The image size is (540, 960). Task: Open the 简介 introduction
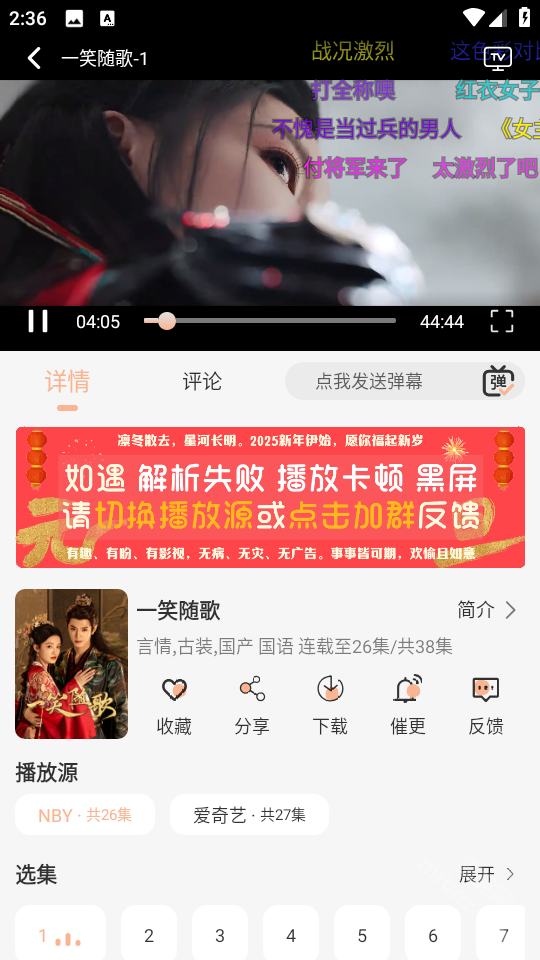point(487,610)
